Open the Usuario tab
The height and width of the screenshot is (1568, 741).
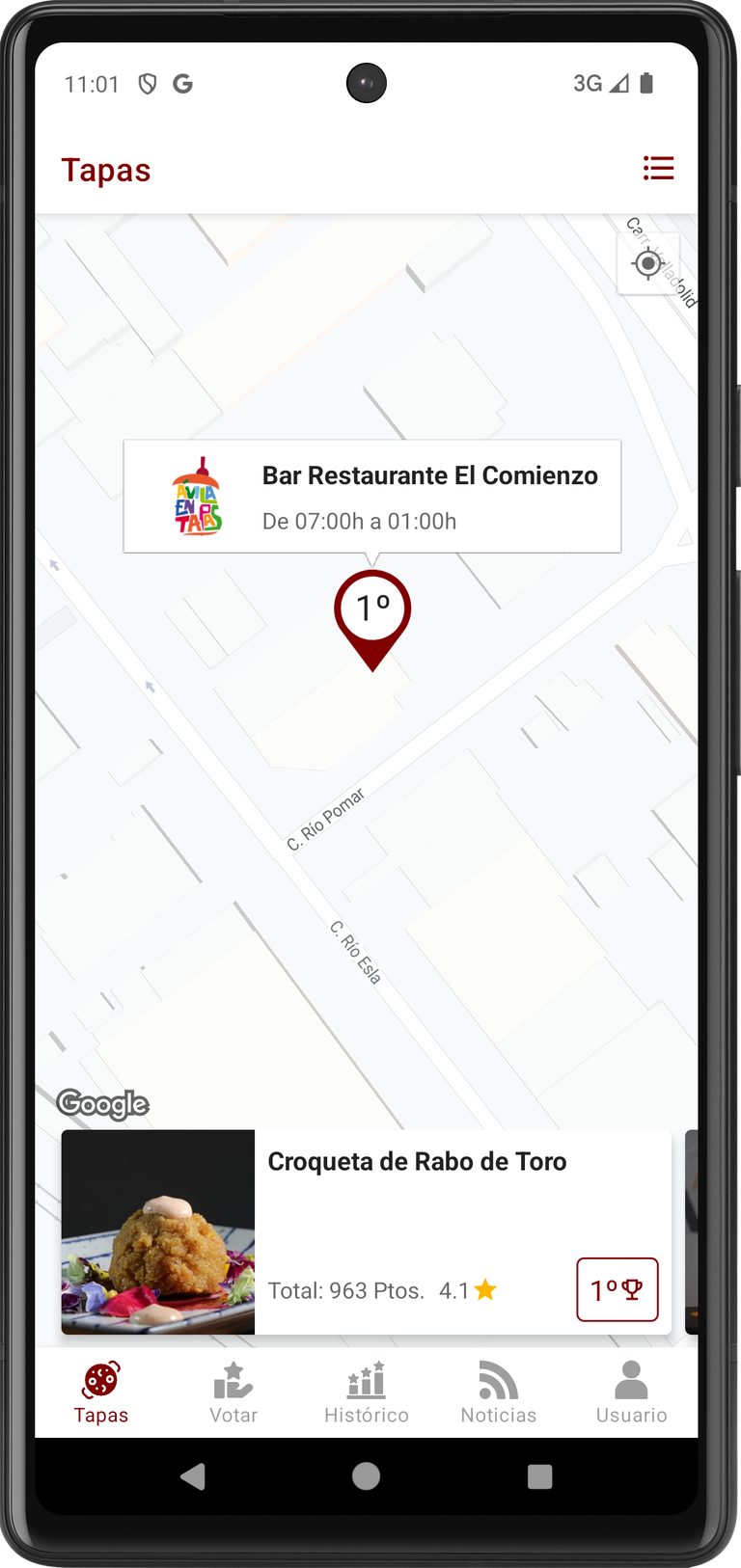(x=631, y=1392)
